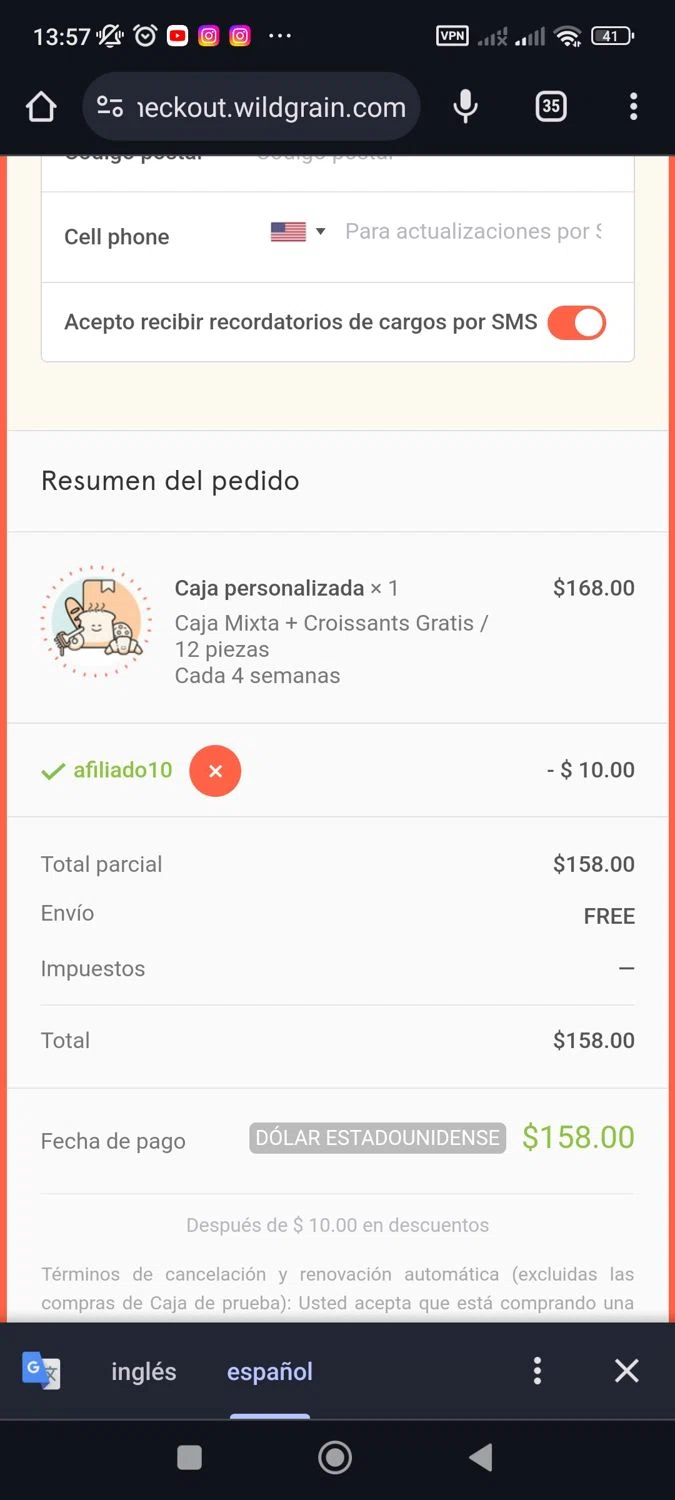Open recent apps from navigation bar
675x1500 pixels.
point(189,1458)
